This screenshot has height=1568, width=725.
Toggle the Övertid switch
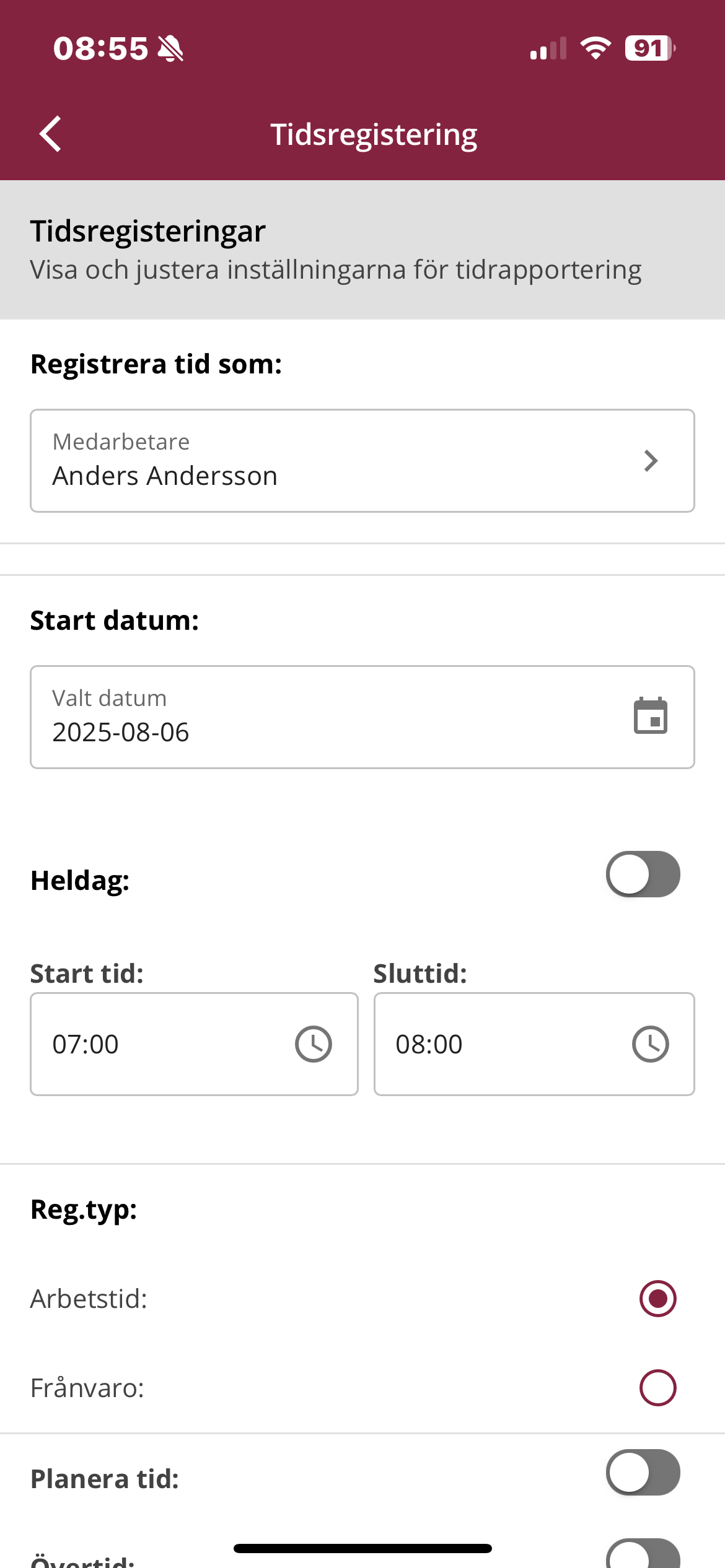pos(643,1554)
